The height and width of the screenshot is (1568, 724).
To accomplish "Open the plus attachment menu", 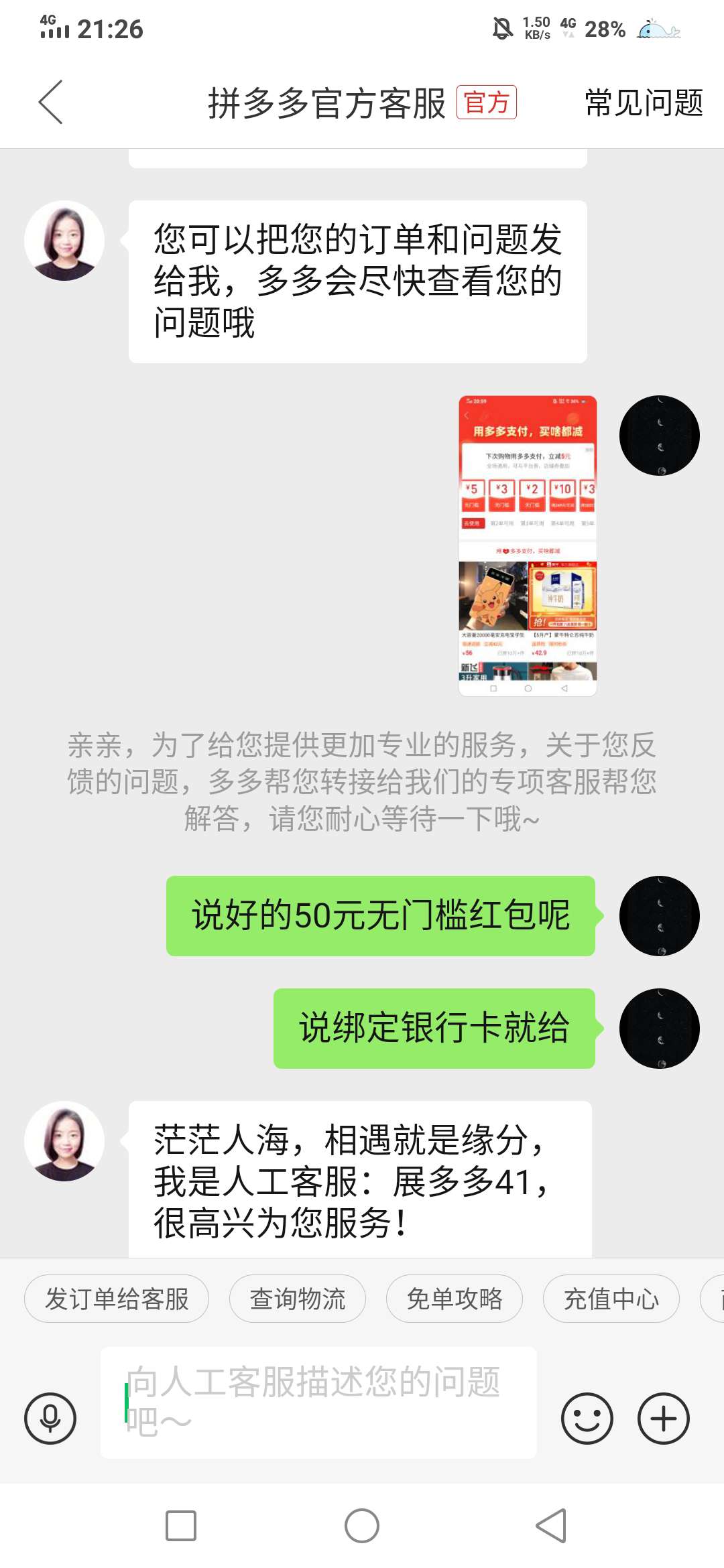I will tap(663, 1418).
